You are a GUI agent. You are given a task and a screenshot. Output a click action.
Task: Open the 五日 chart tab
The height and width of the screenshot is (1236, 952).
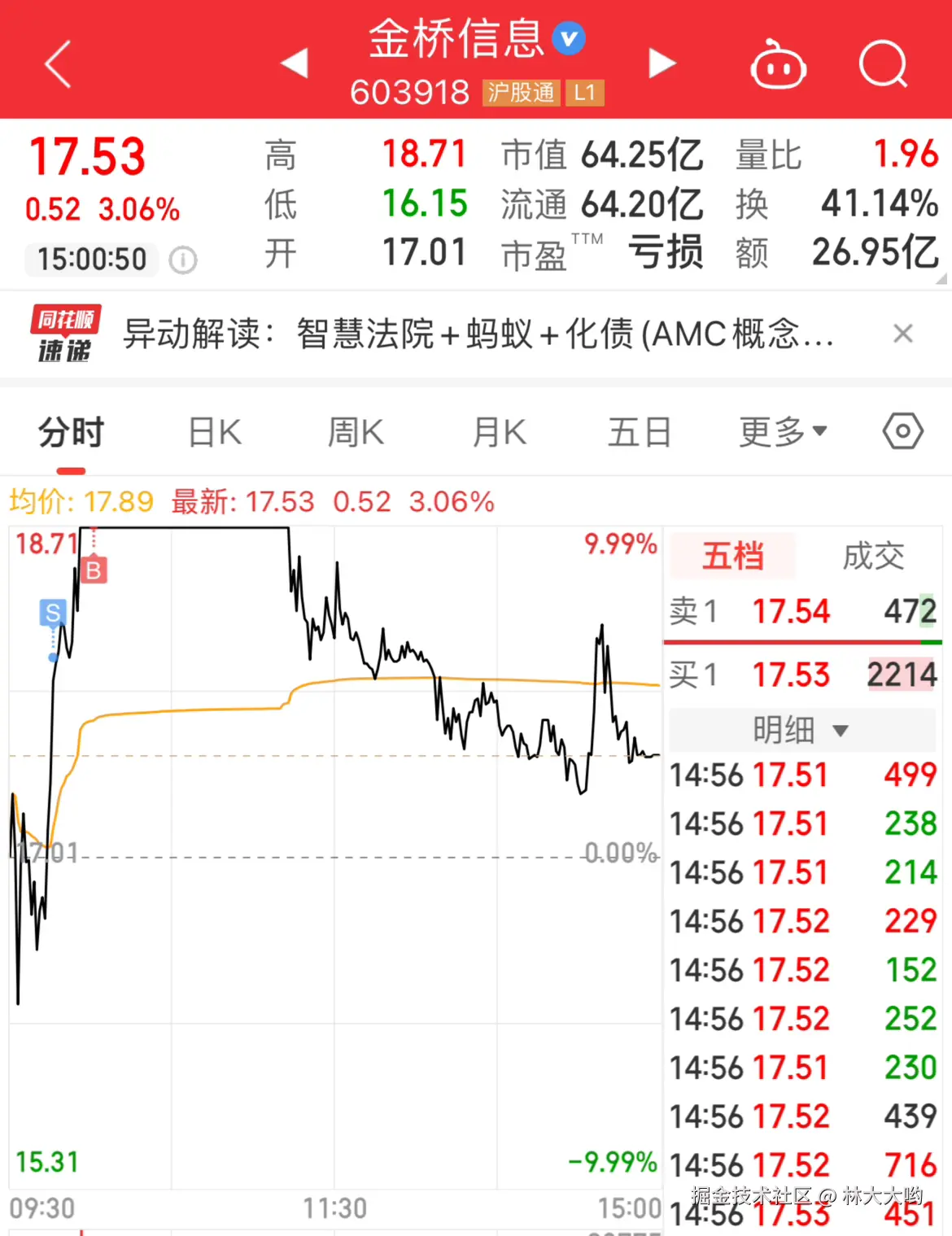click(640, 431)
